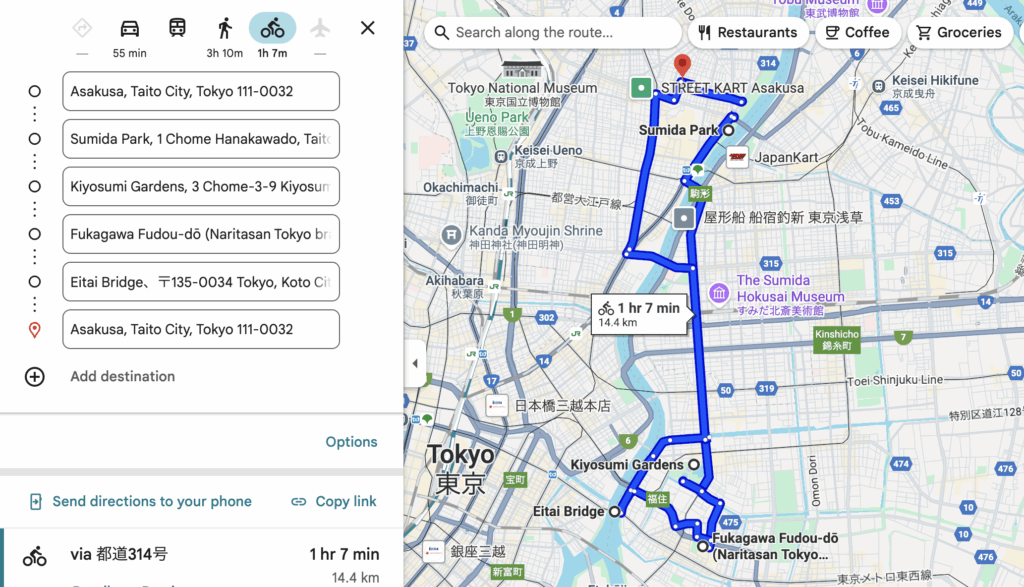Viewport: 1024px width, 587px height.
Task: Collapse the side panel
Action: tap(414, 364)
